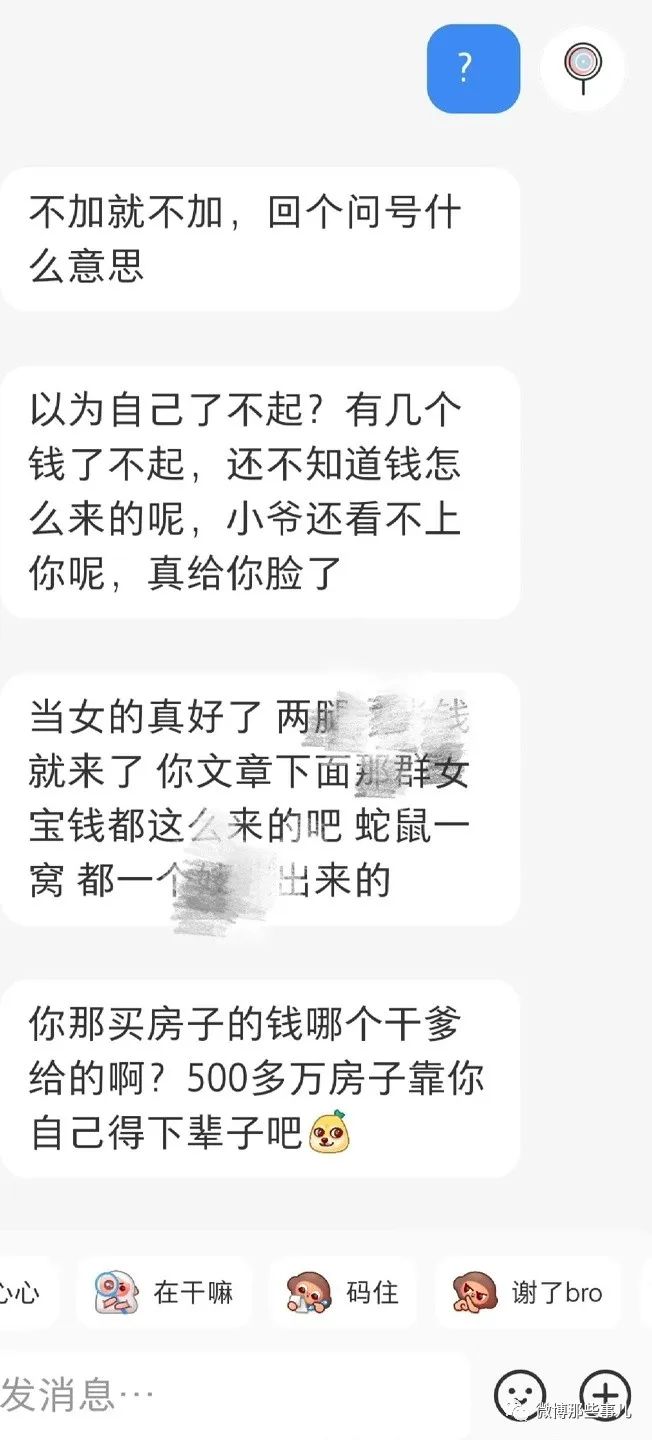Open the plus attachment menu
652x1440 pixels.
[x=605, y=1393]
